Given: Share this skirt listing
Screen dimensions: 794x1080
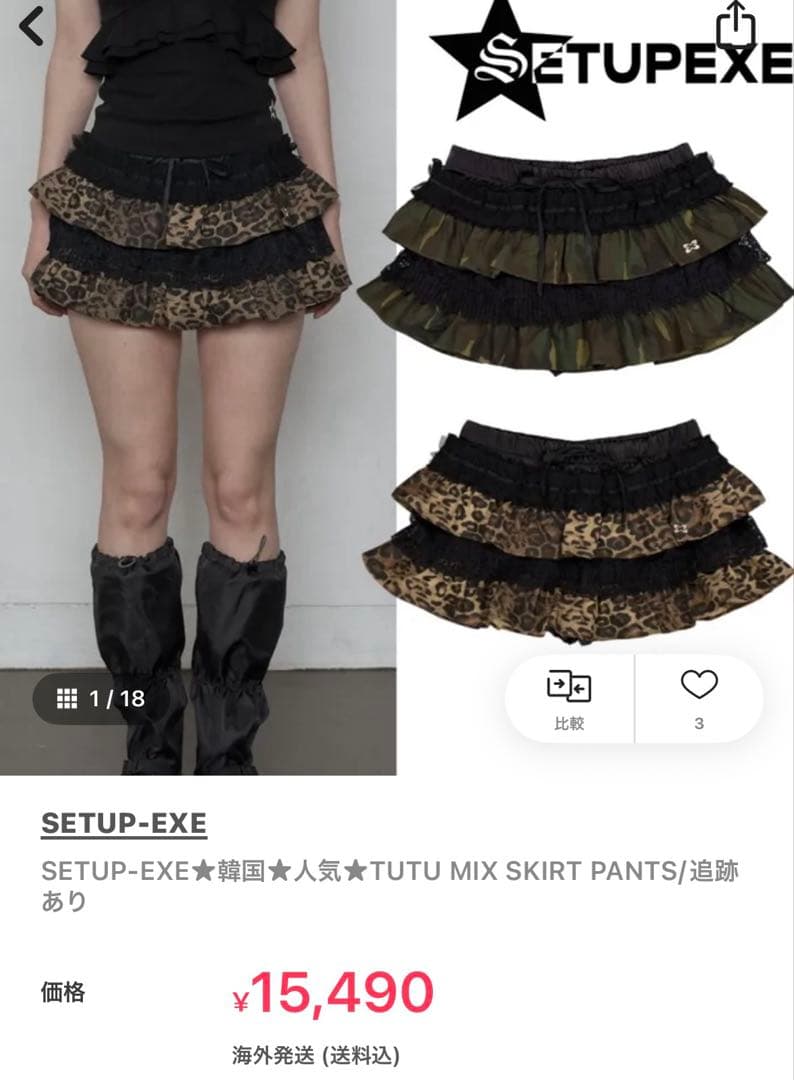Looking at the screenshot, I should tap(734, 22).
